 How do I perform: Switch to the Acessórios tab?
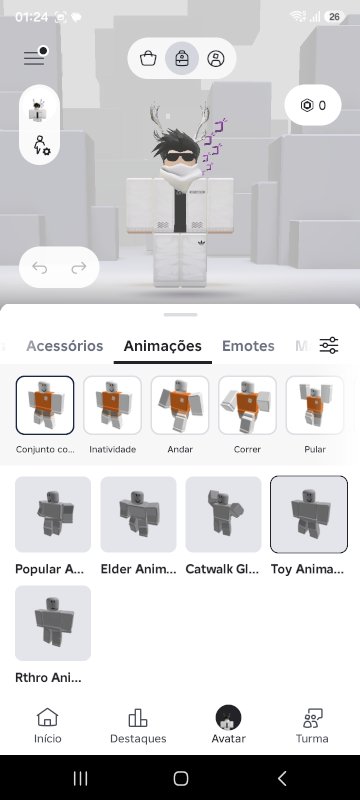pos(65,346)
